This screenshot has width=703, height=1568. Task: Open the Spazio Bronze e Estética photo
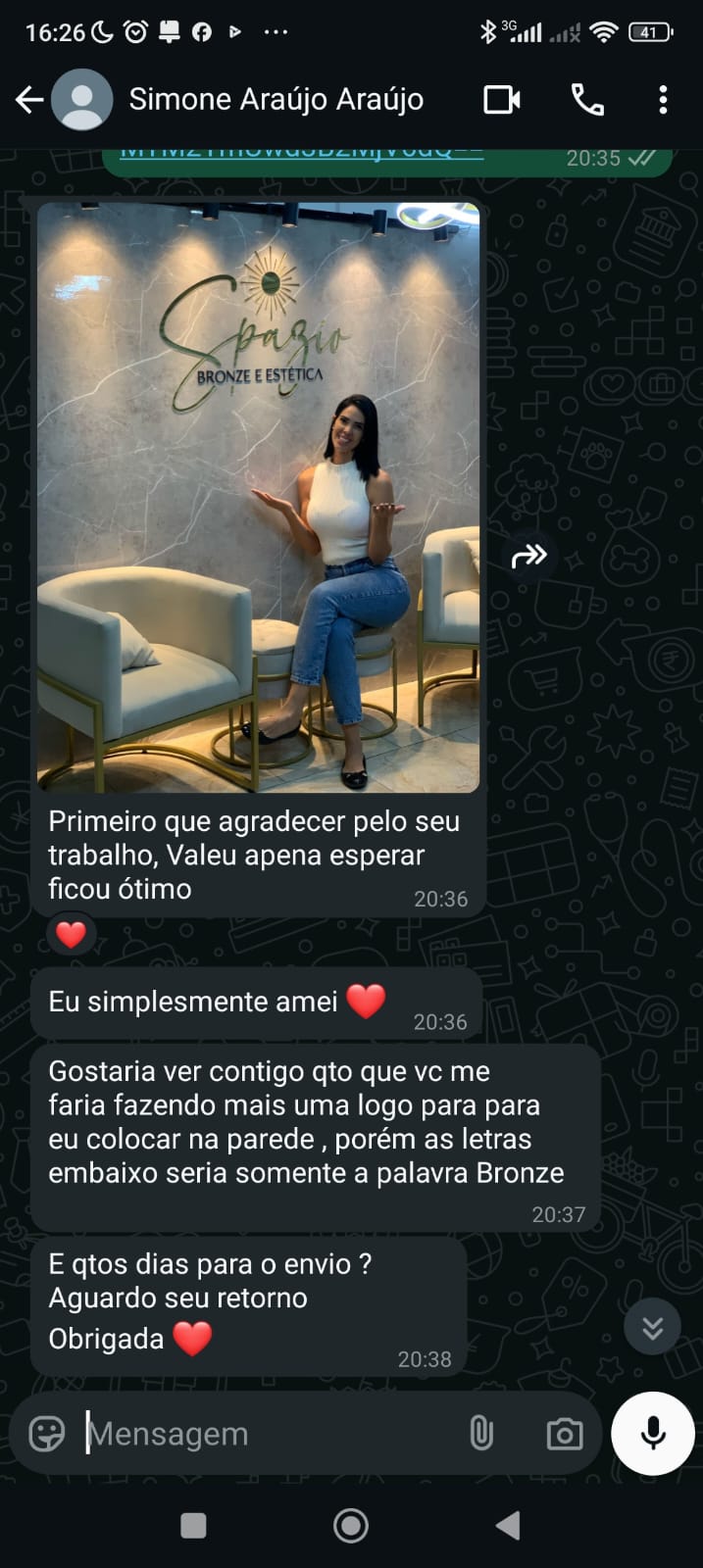click(x=258, y=497)
